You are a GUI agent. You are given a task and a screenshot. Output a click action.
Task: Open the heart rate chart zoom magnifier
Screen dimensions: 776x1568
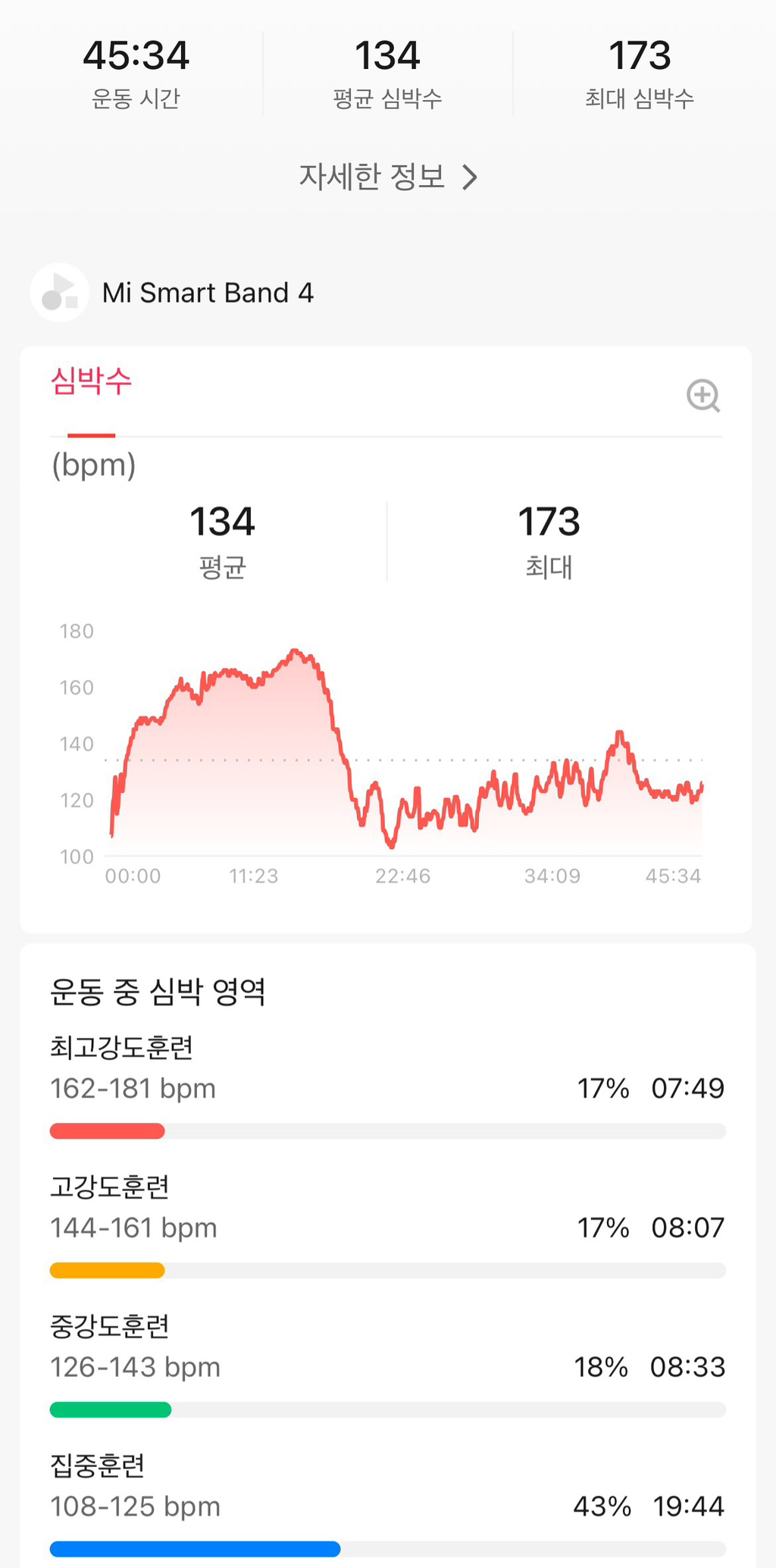click(703, 396)
